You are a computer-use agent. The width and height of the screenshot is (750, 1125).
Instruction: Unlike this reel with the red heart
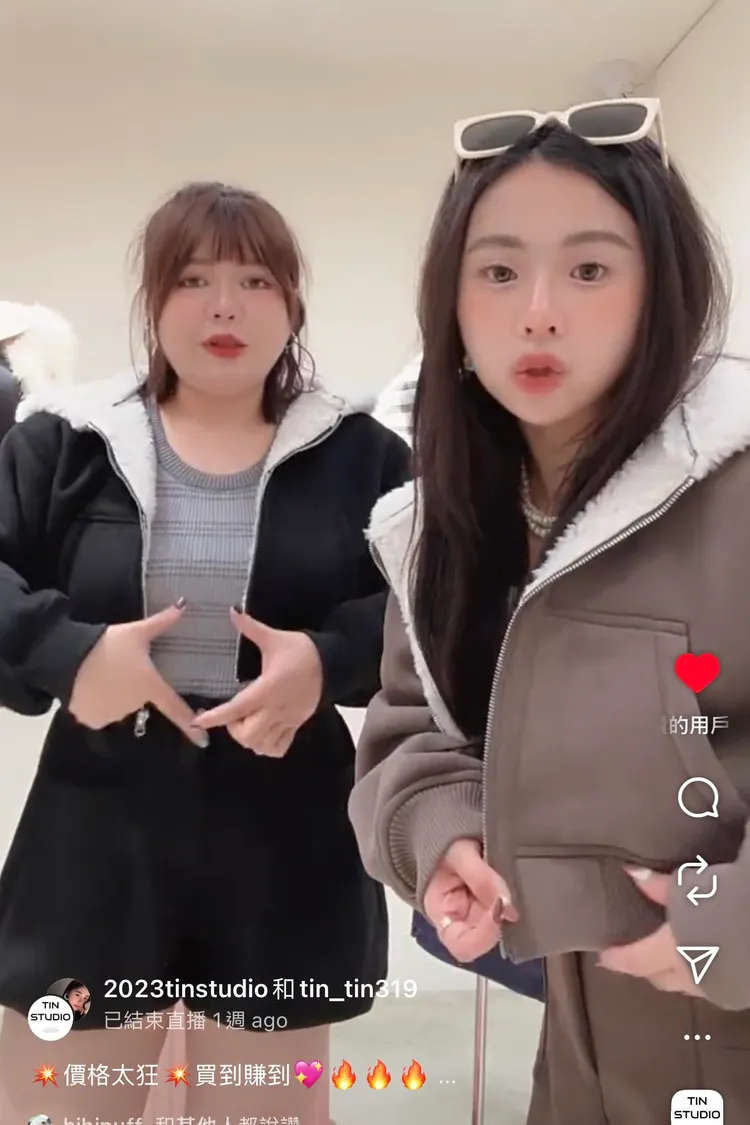[697, 672]
